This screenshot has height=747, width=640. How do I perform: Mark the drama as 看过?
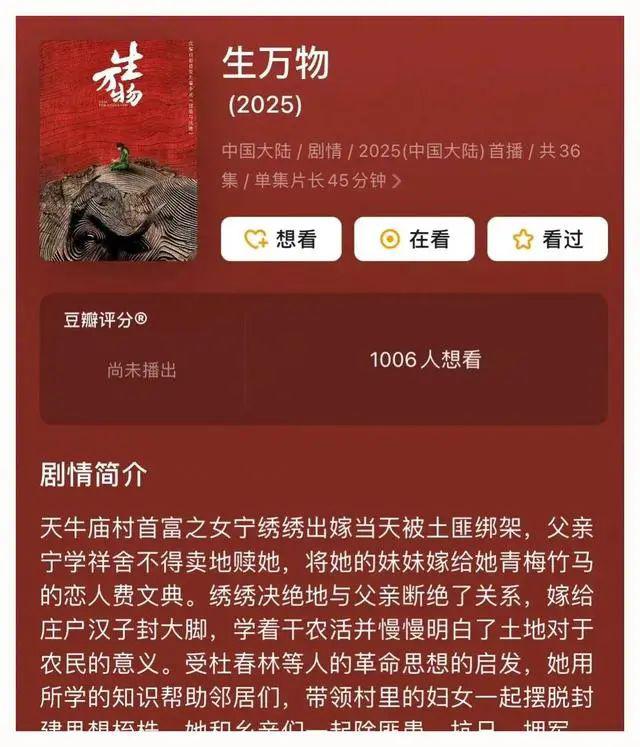pyautogui.click(x=547, y=239)
